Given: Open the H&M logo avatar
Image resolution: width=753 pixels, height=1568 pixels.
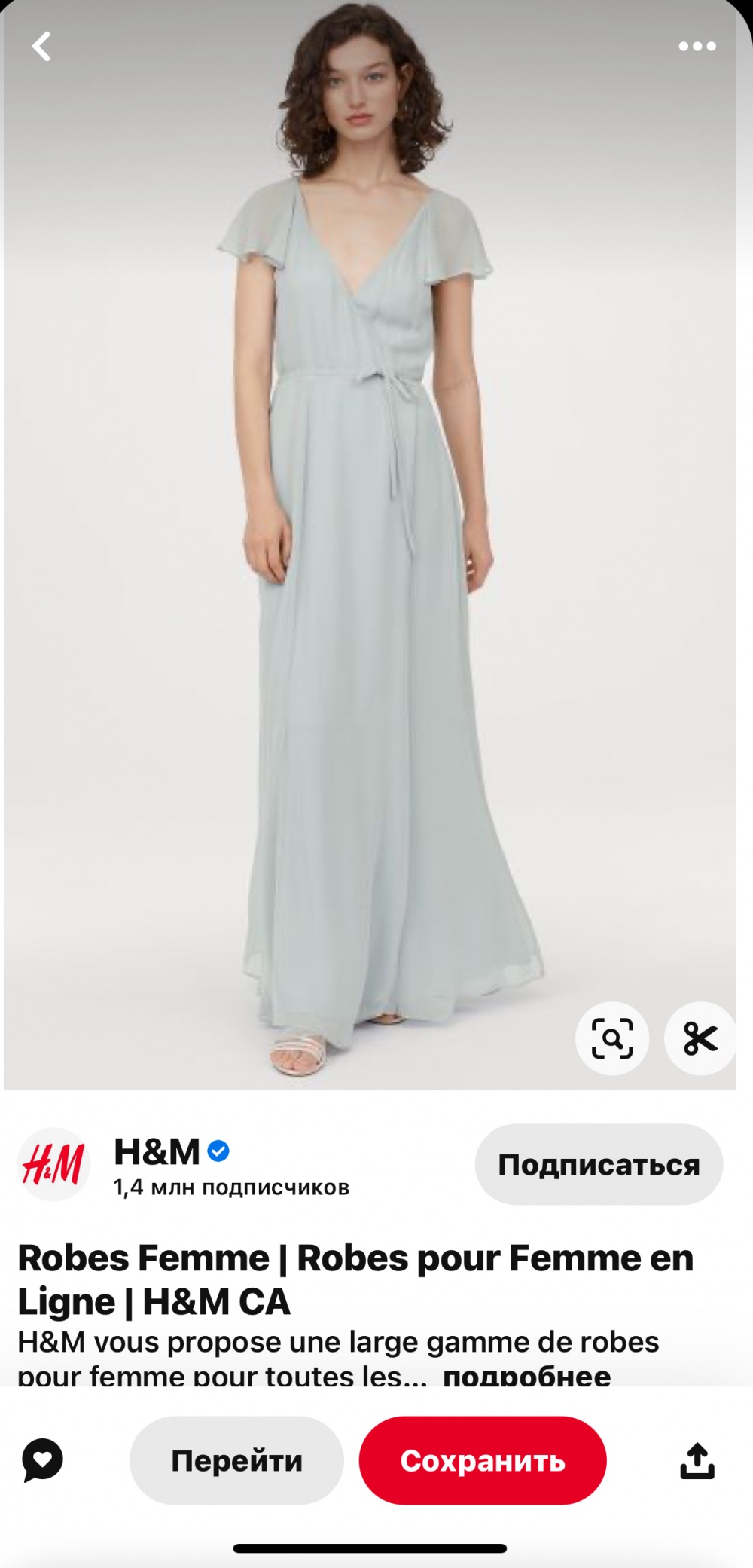Looking at the screenshot, I should point(54,1163).
